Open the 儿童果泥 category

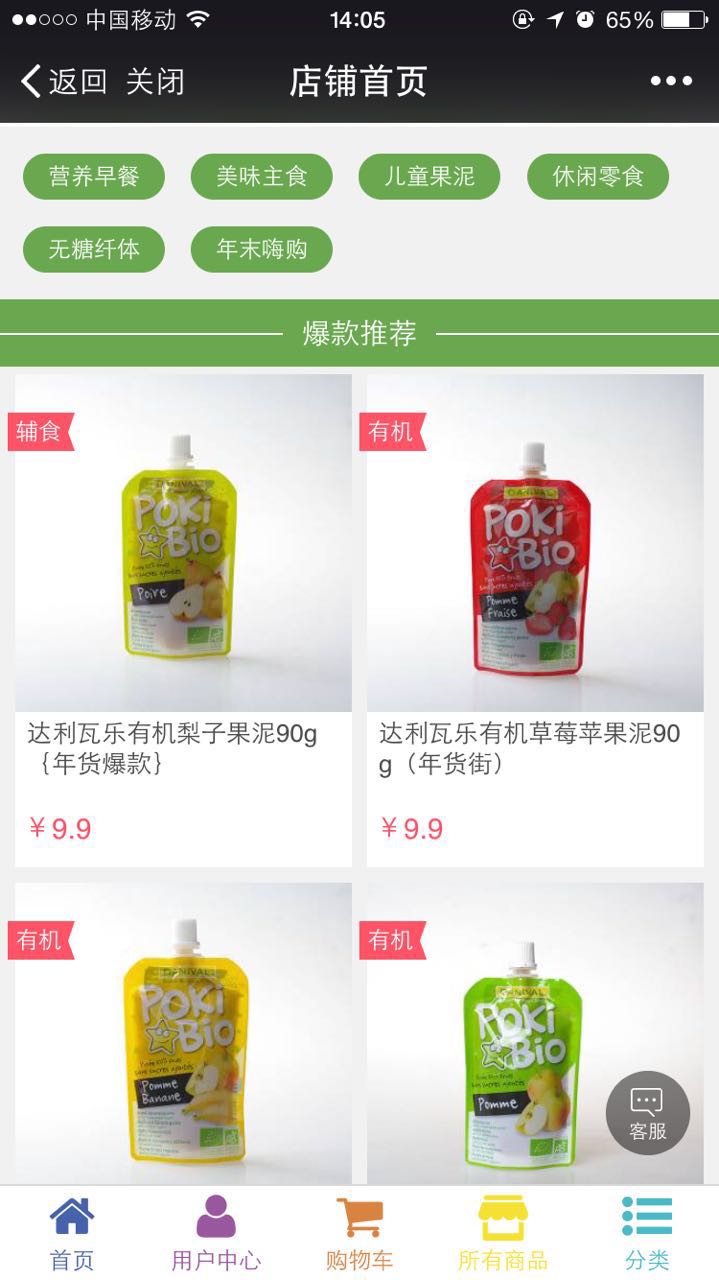429,177
